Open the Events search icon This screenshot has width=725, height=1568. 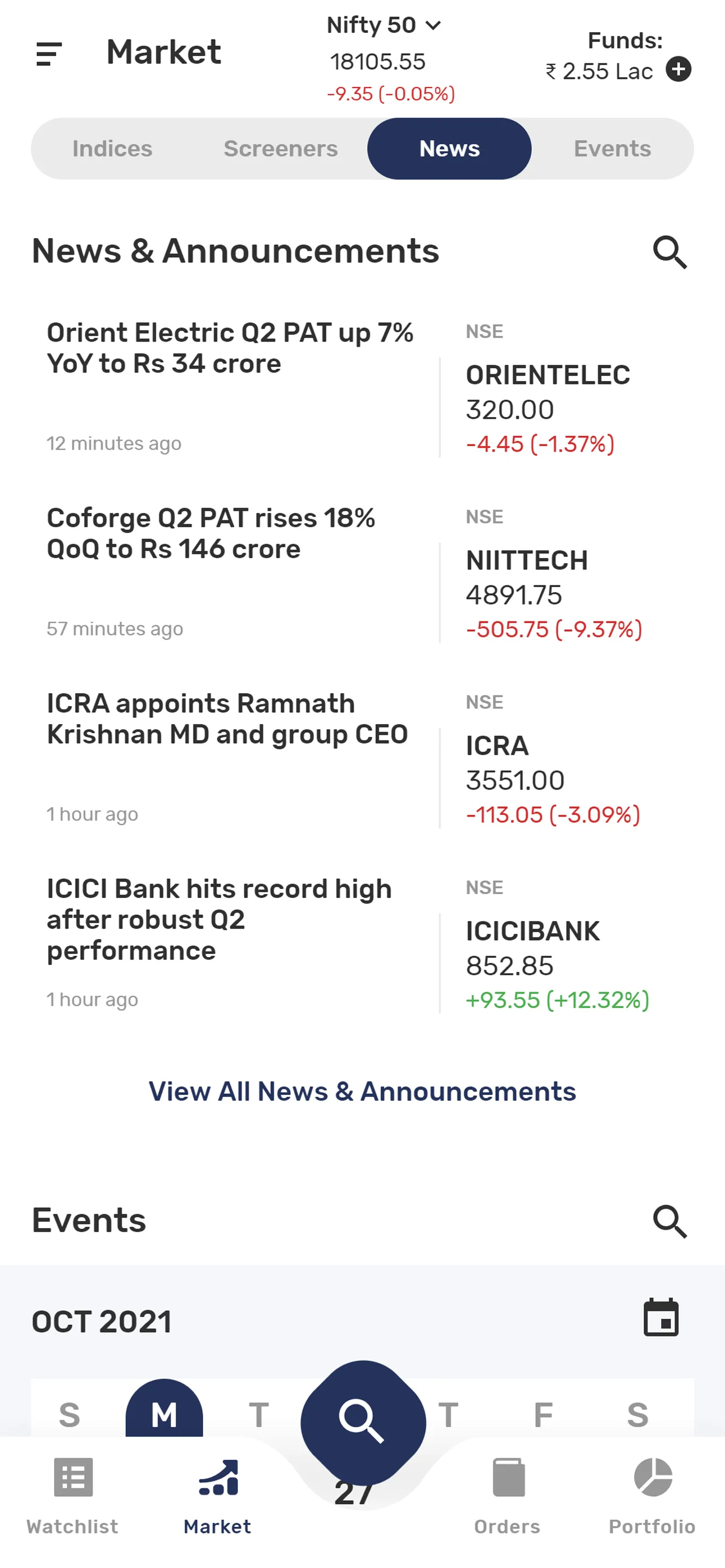coord(670,1221)
